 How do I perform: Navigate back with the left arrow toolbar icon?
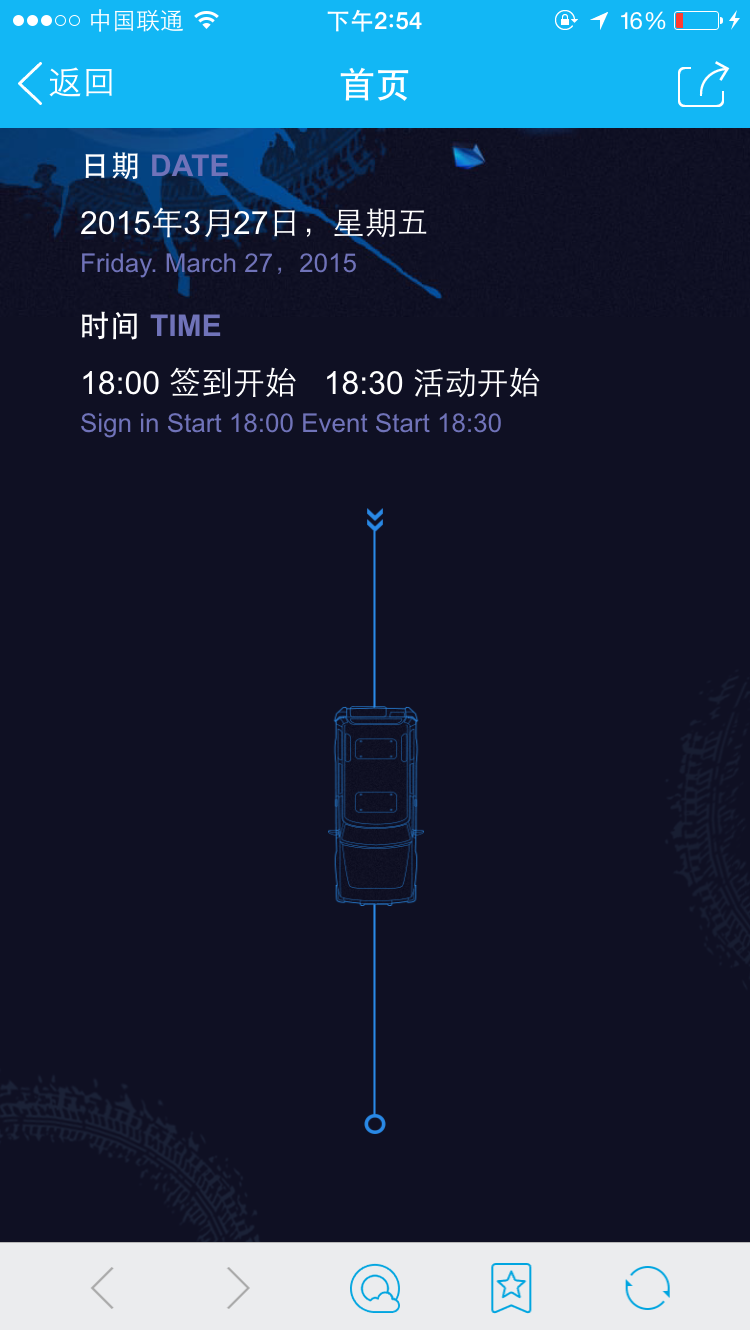coord(101,1288)
